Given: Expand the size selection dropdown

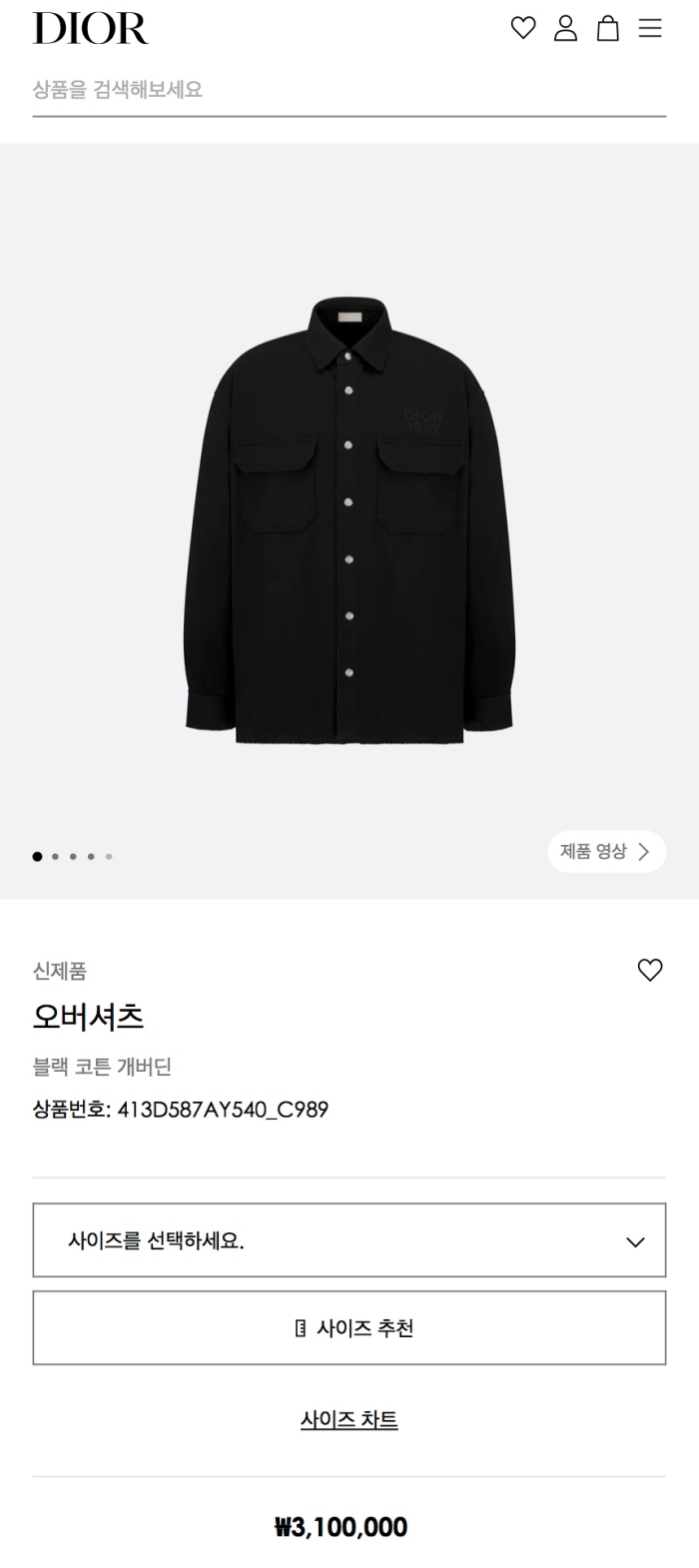Looking at the screenshot, I should click(x=349, y=1240).
